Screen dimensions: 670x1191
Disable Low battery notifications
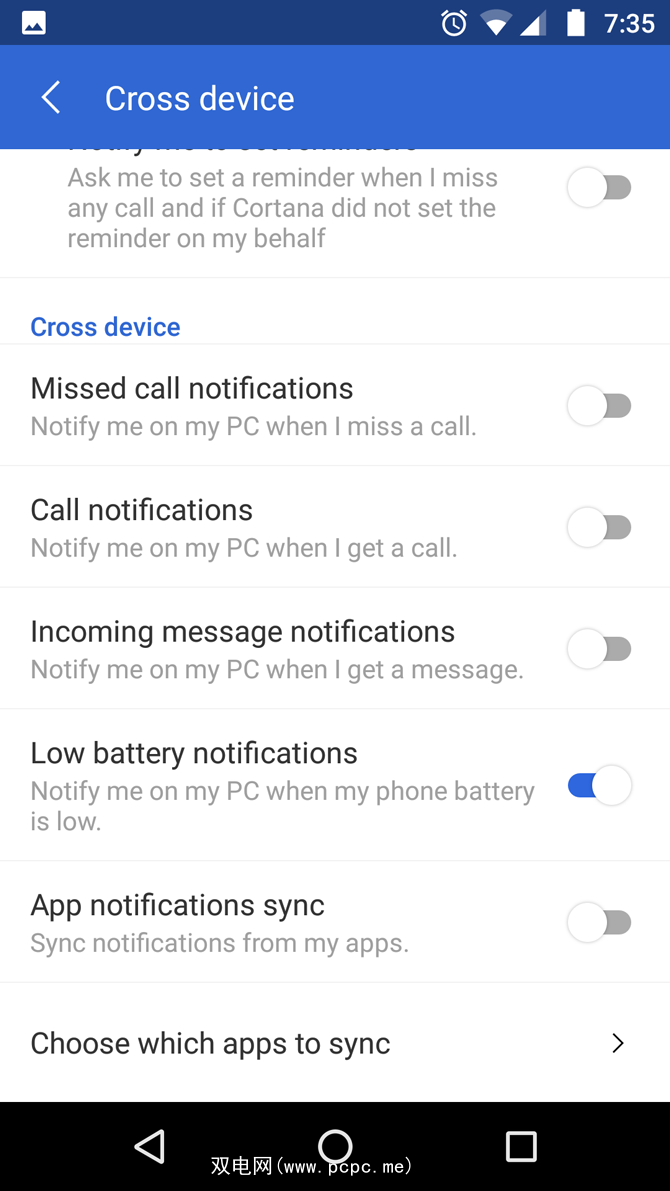coord(599,786)
